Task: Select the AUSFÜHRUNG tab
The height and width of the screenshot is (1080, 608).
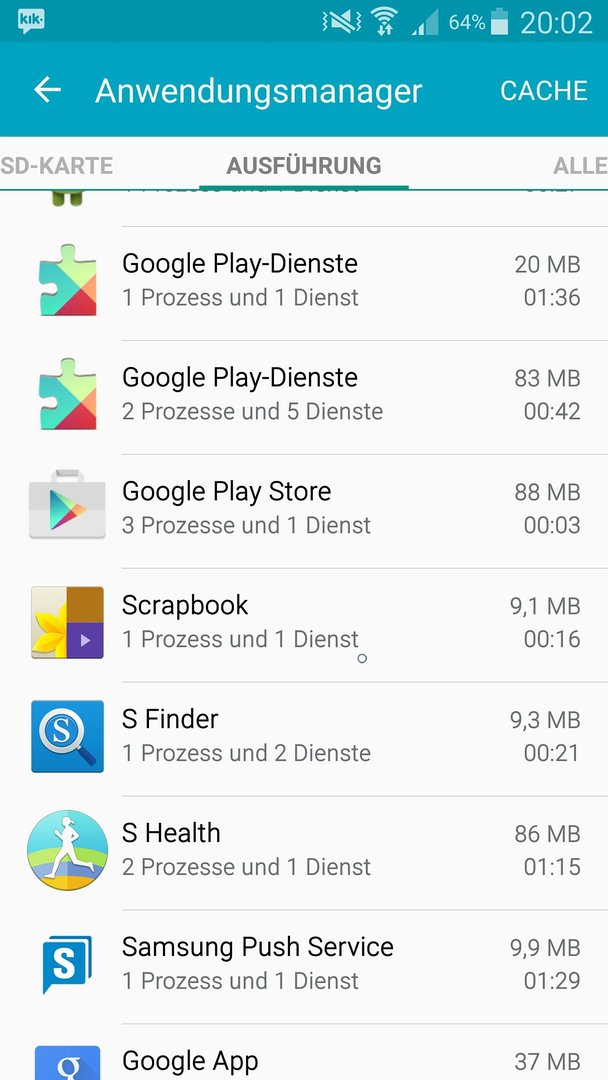Action: coord(304,165)
